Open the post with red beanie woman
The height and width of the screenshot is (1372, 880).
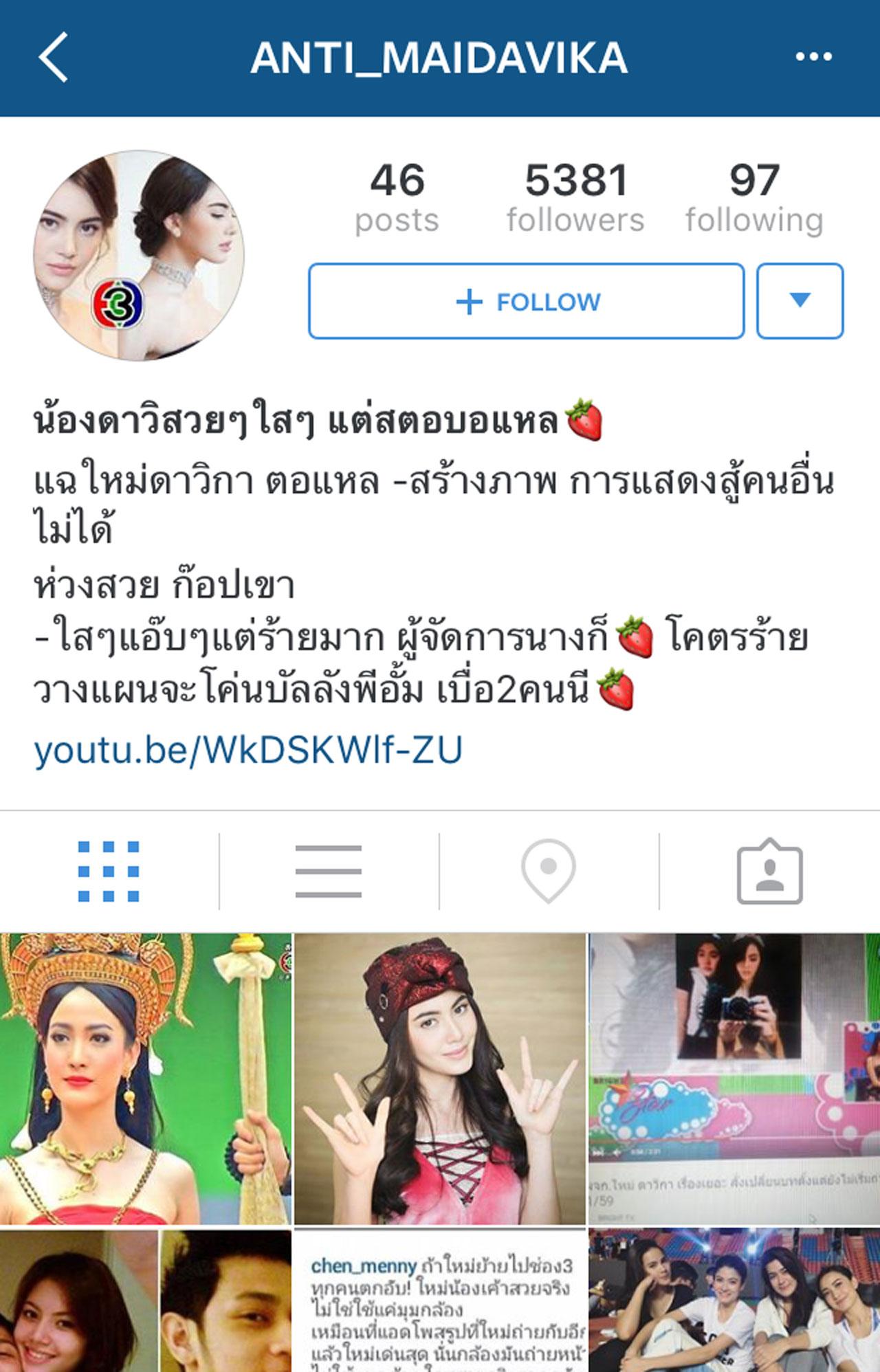(x=440, y=1079)
